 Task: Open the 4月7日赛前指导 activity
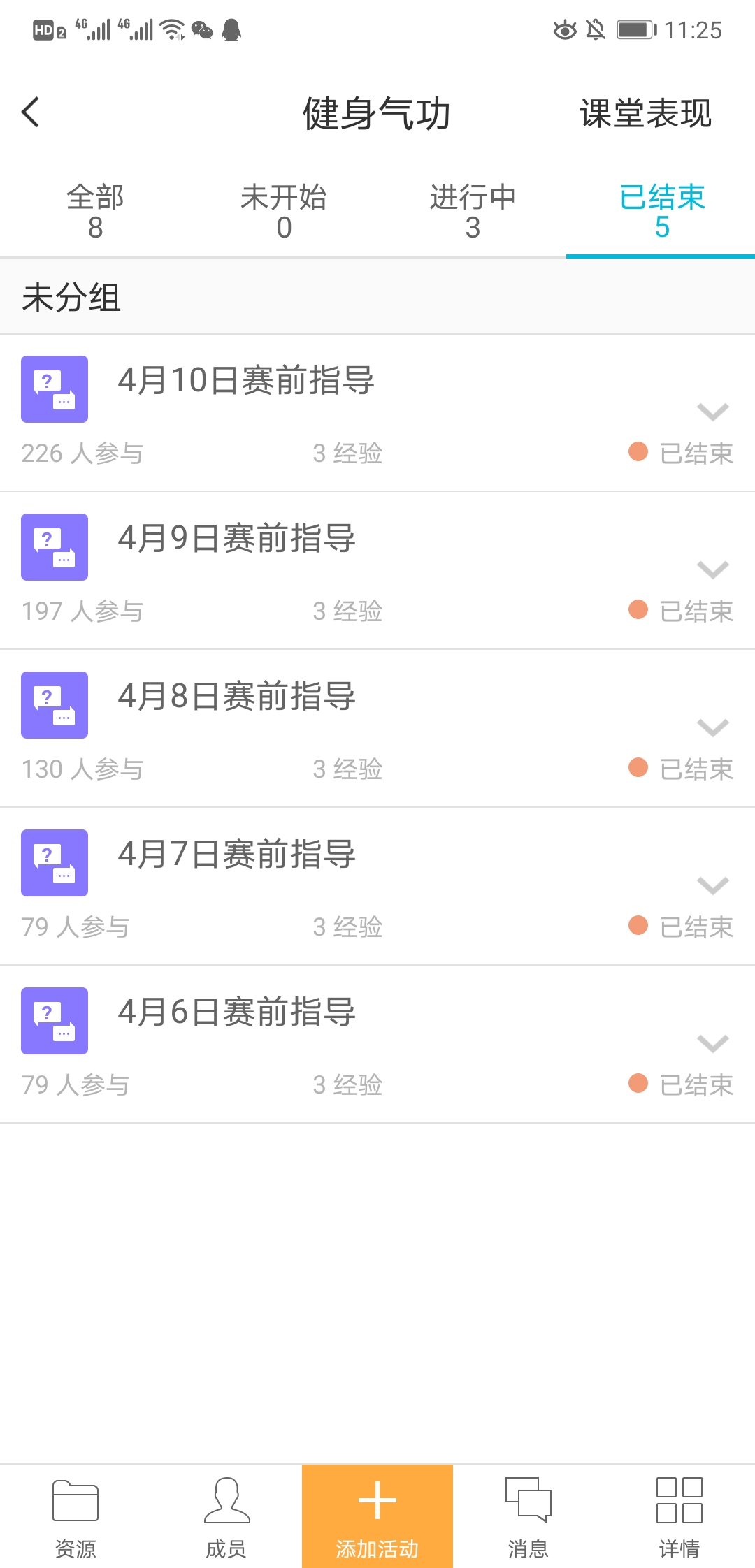[x=236, y=855]
